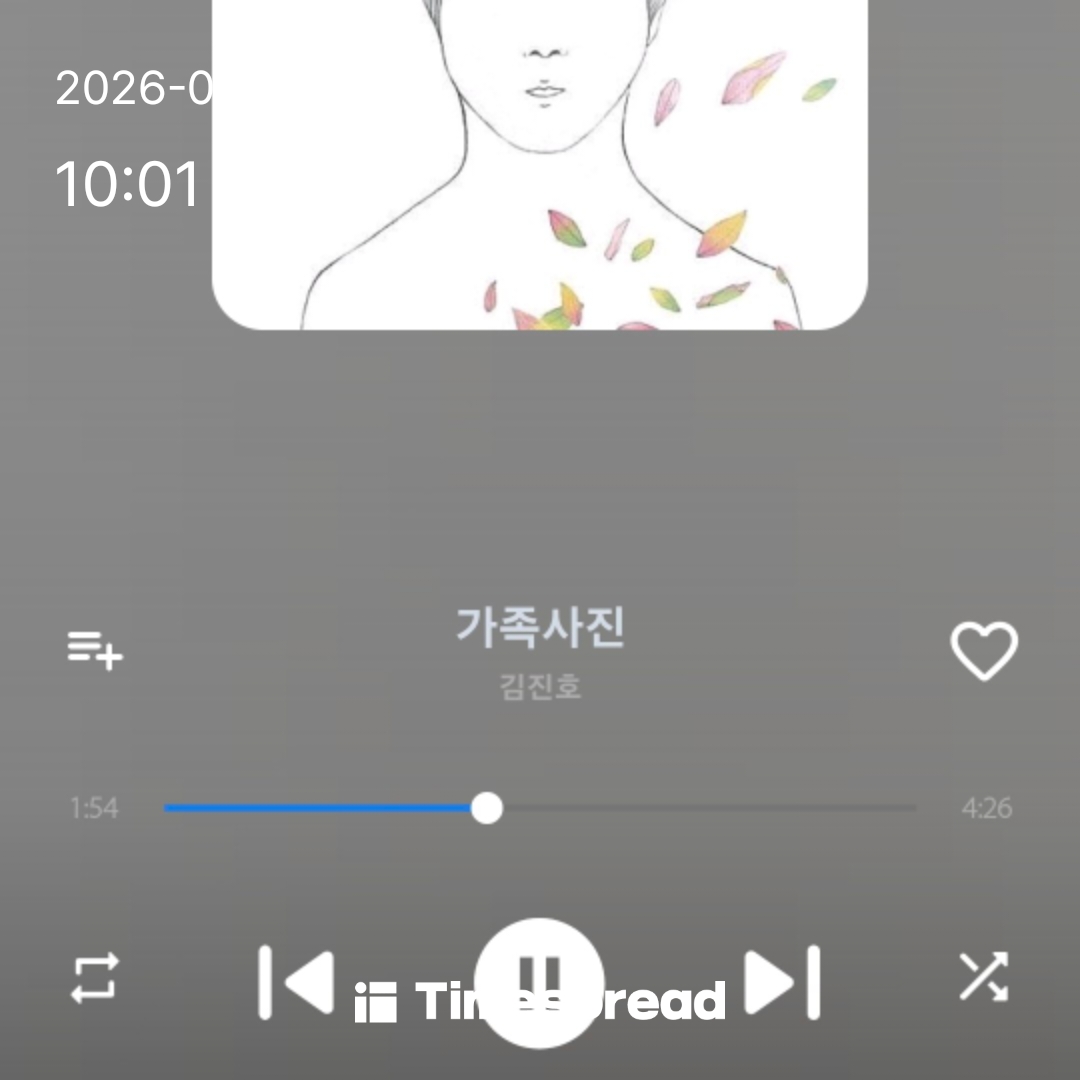Tap the seek bar to change position
Screen dimensions: 1080x1080
coord(540,808)
